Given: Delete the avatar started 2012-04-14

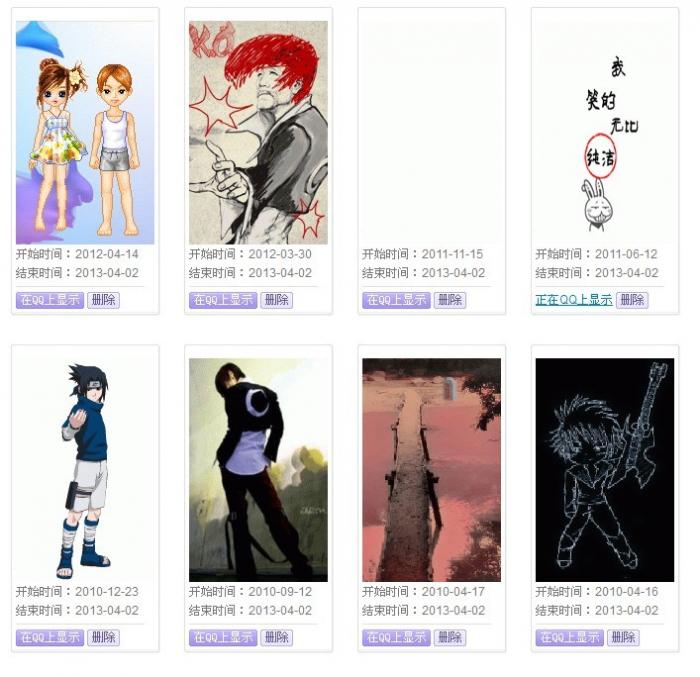Looking at the screenshot, I should [x=103, y=300].
